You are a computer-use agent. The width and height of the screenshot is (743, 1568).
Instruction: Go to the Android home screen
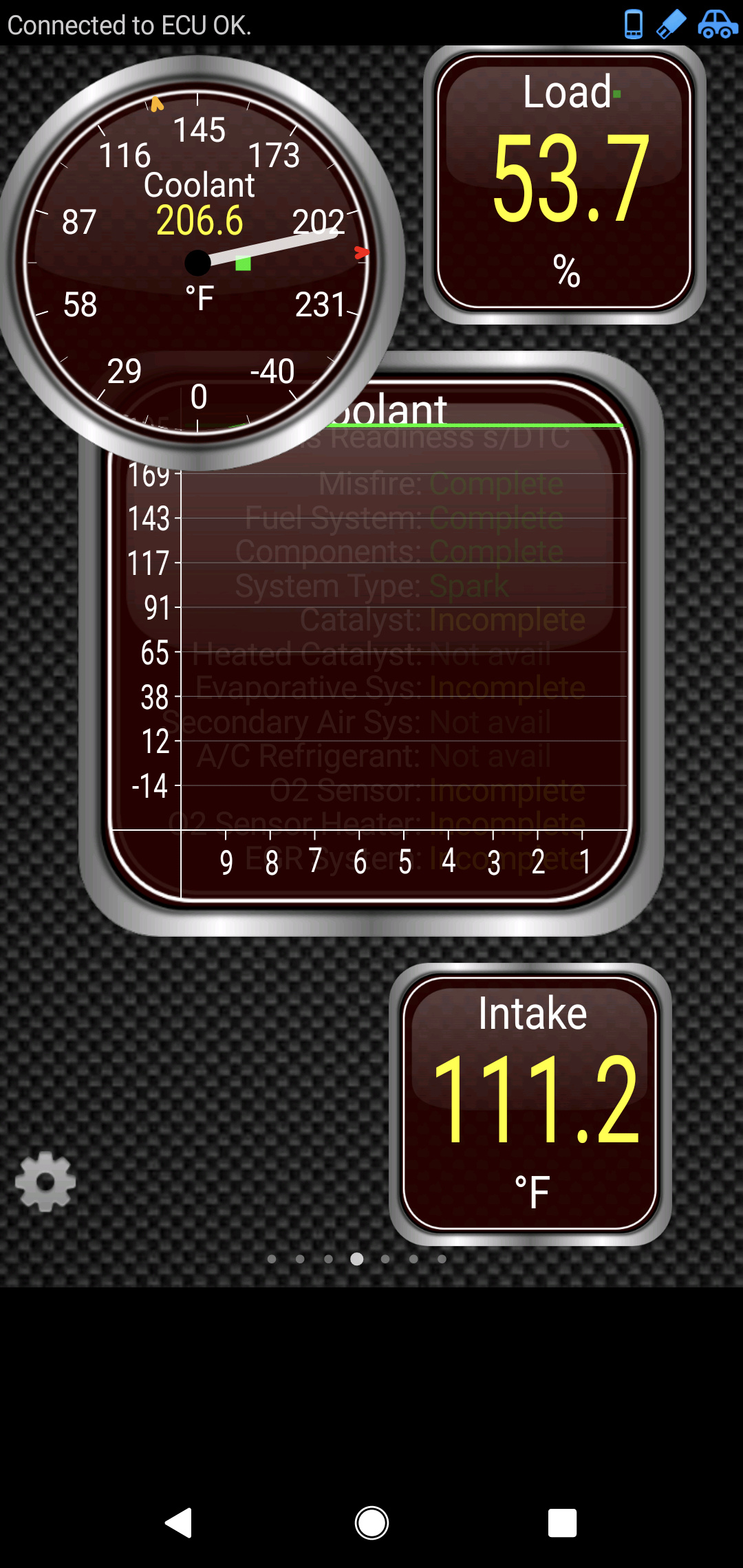point(371,1523)
